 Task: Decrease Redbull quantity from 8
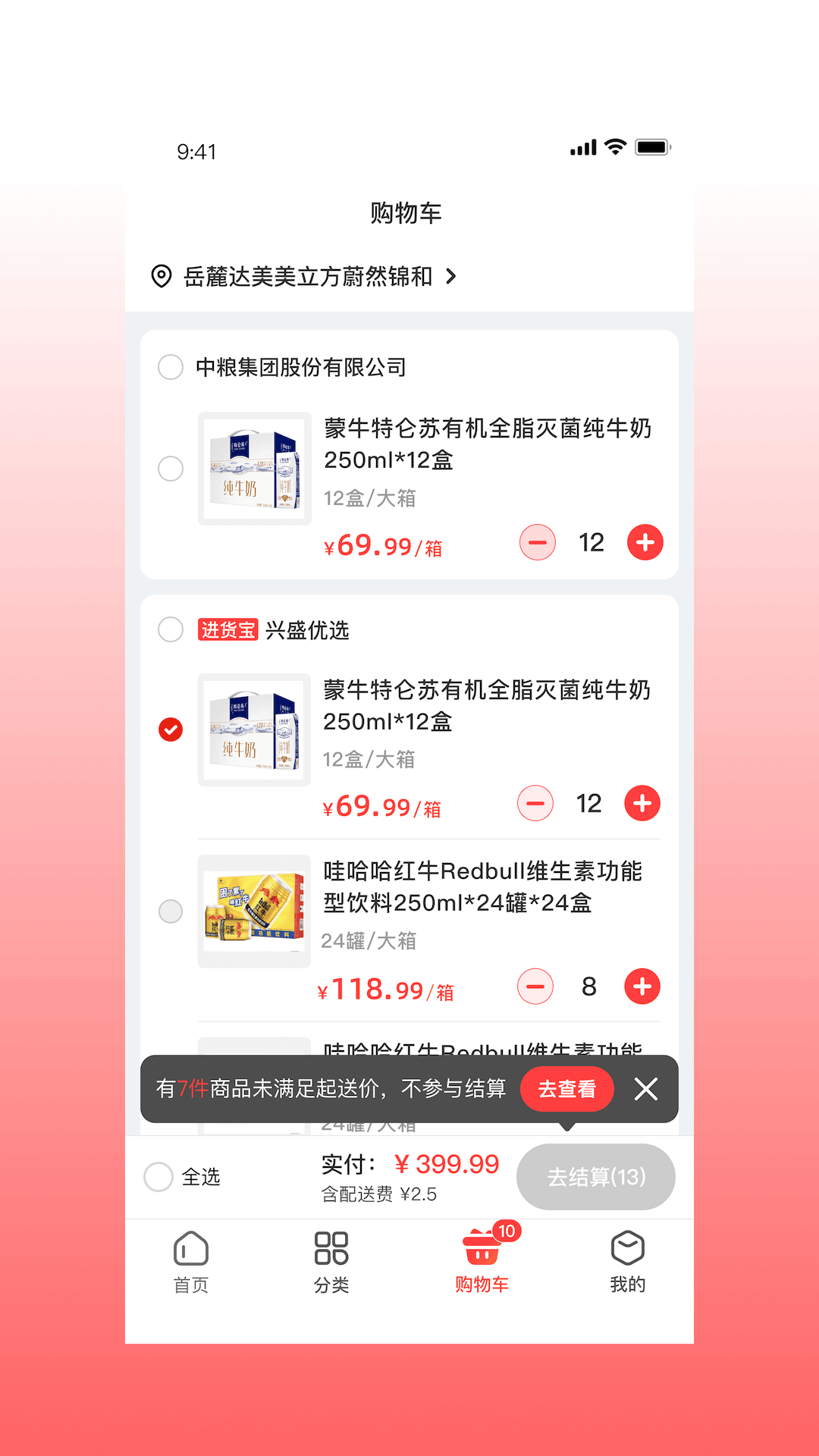tap(535, 987)
